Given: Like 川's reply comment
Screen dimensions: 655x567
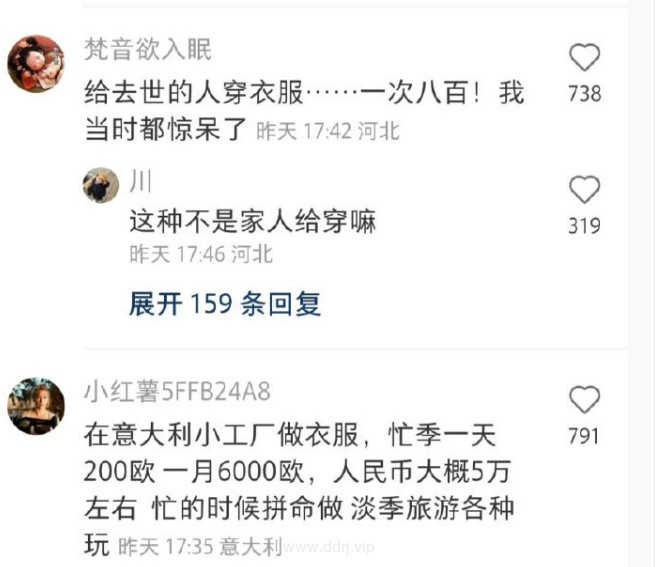Looking at the screenshot, I should [x=584, y=189].
